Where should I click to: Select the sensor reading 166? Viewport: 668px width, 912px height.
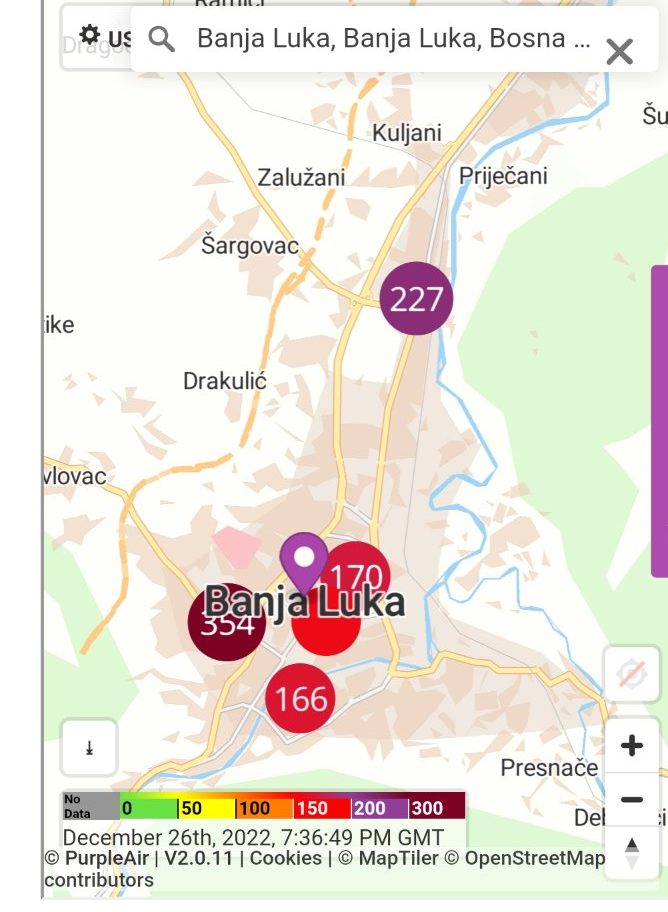pos(300,698)
